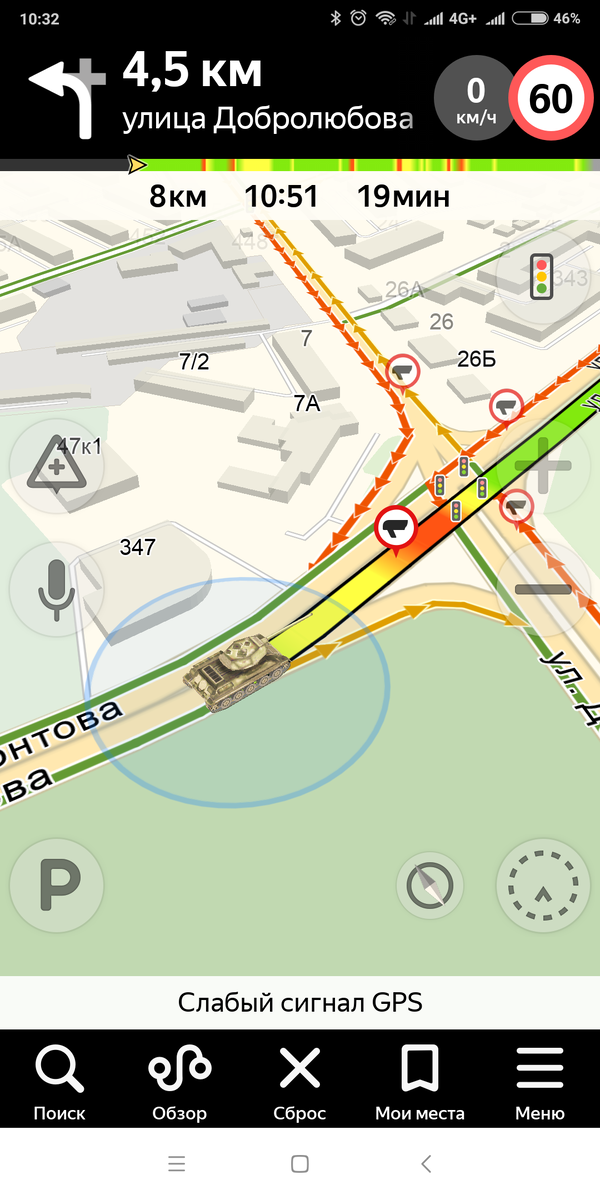600x1200 pixels.
Task: Tap the system home button
Action: point(300,1164)
